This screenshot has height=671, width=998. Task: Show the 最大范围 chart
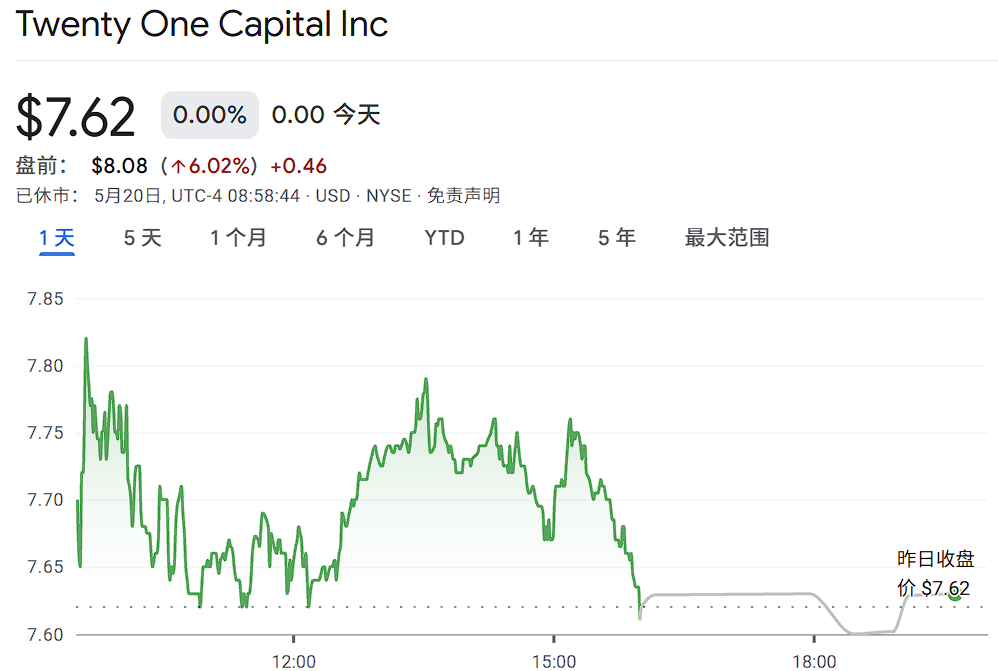click(727, 238)
